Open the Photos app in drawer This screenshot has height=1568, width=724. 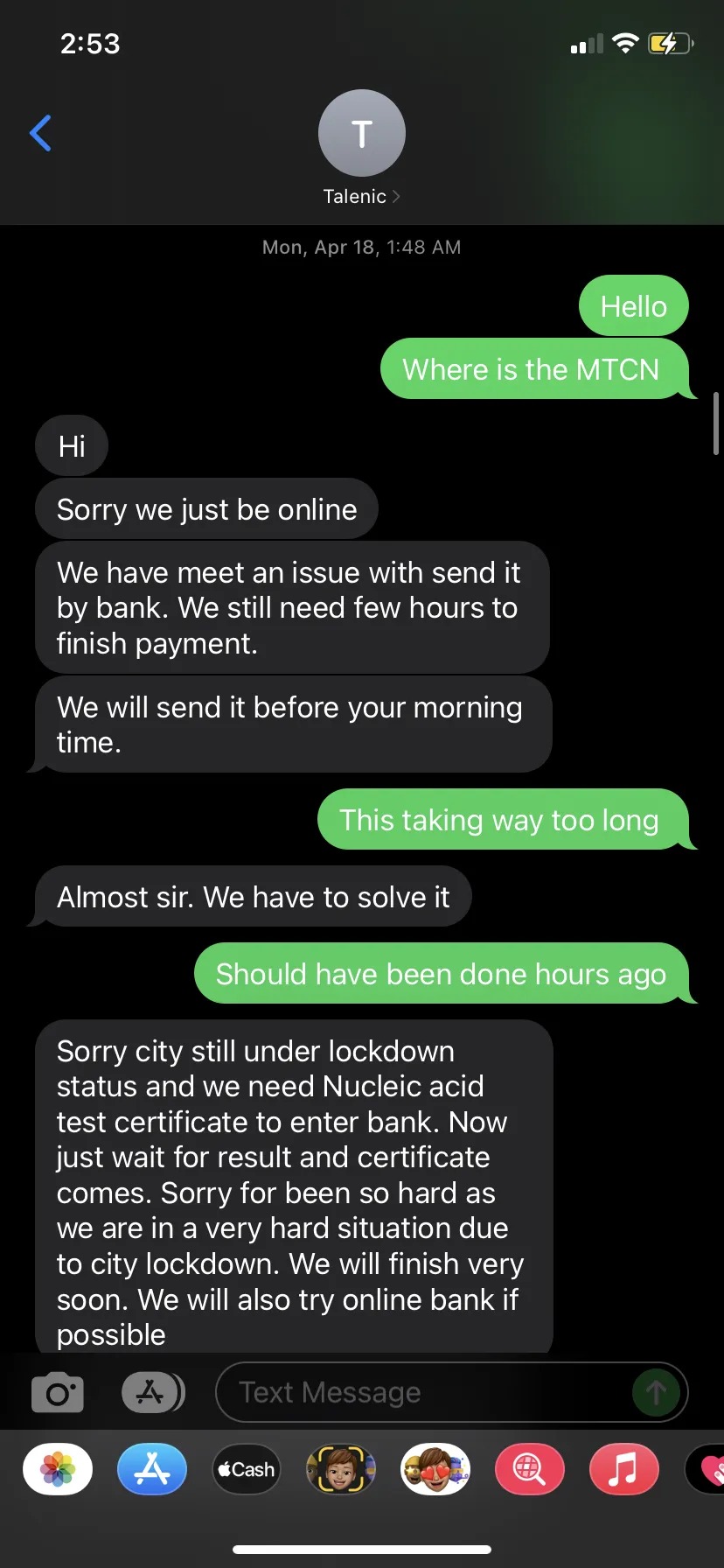coord(58,1469)
